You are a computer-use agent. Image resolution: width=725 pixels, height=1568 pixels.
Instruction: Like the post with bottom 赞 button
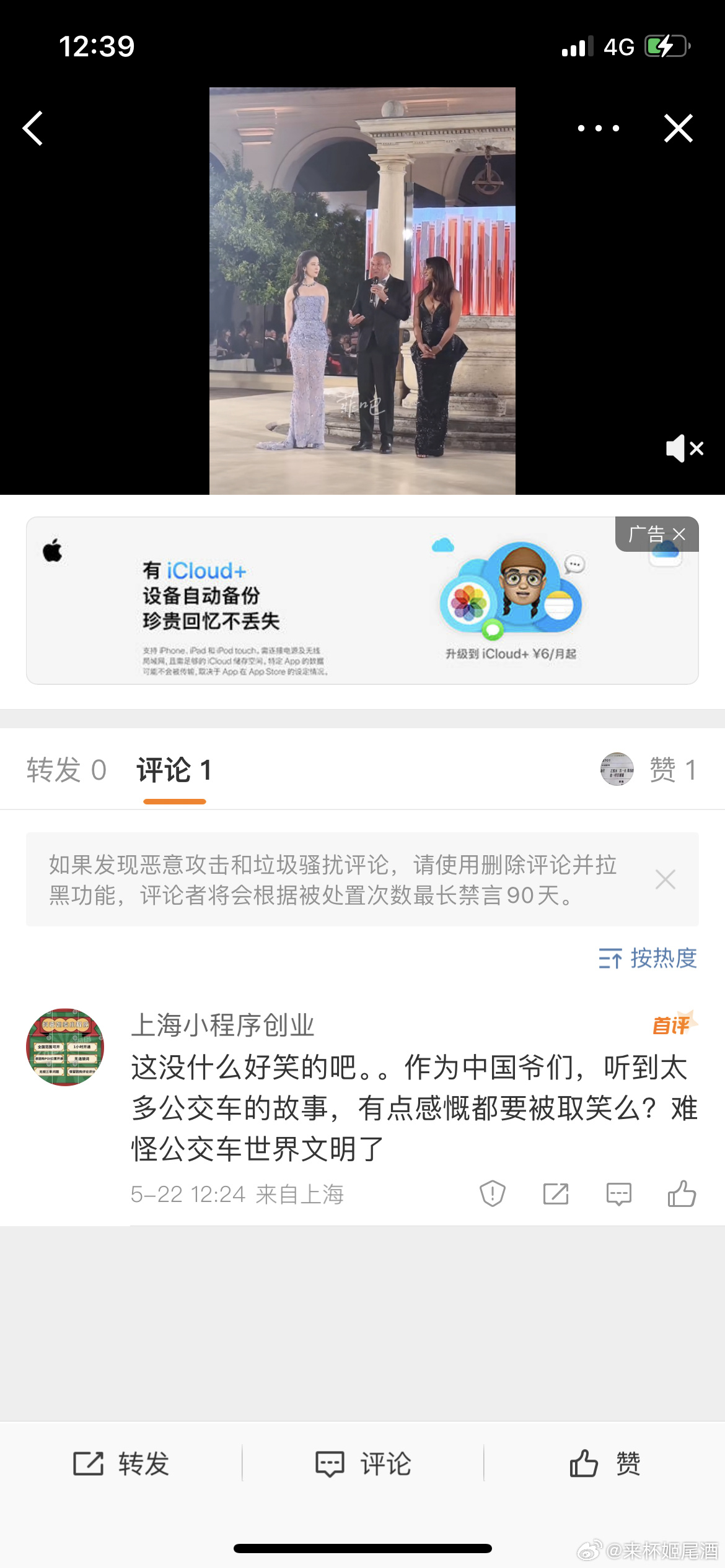[x=604, y=1464]
